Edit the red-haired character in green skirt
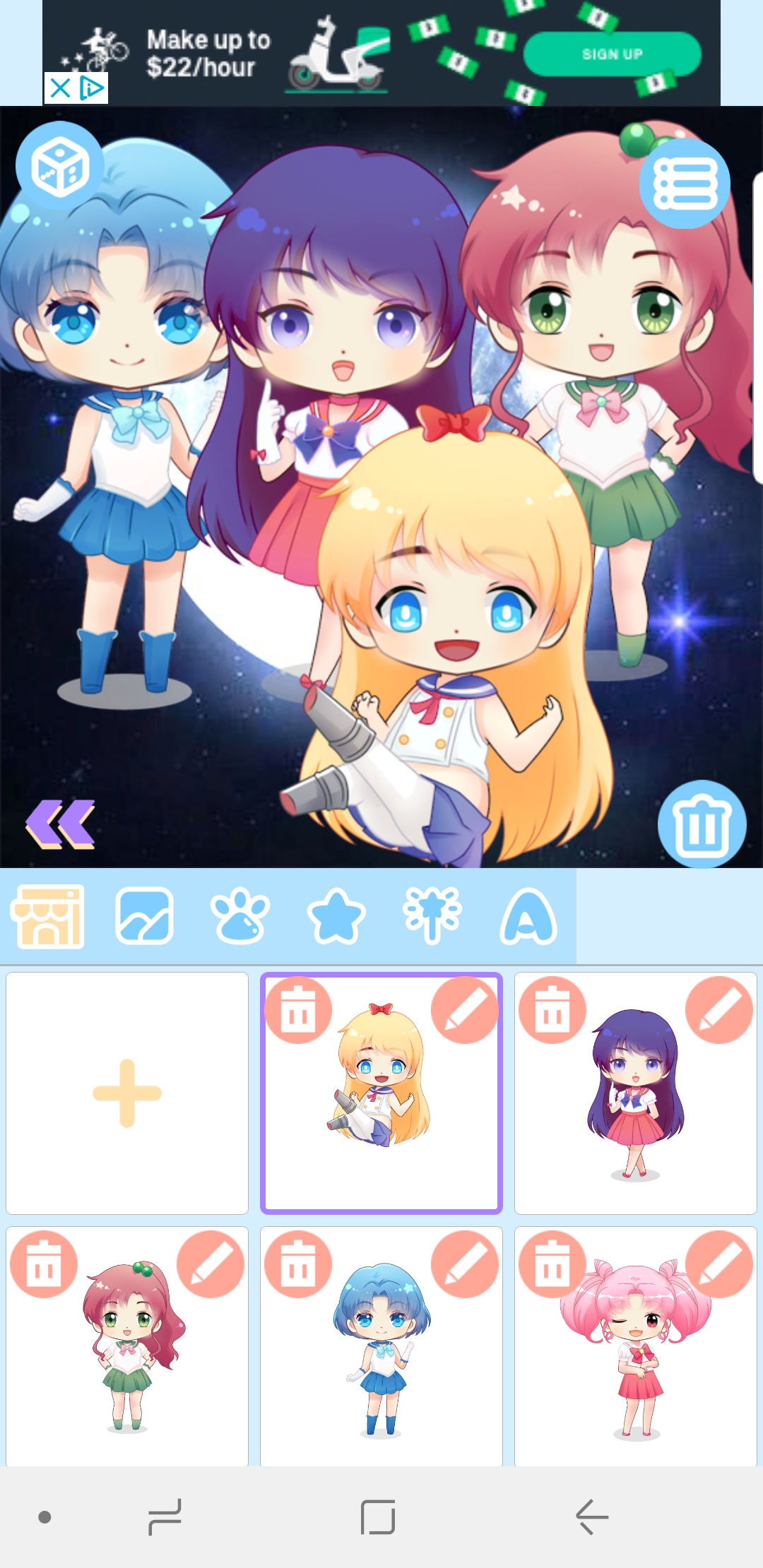The image size is (763, 1568). pos(210,1264)
